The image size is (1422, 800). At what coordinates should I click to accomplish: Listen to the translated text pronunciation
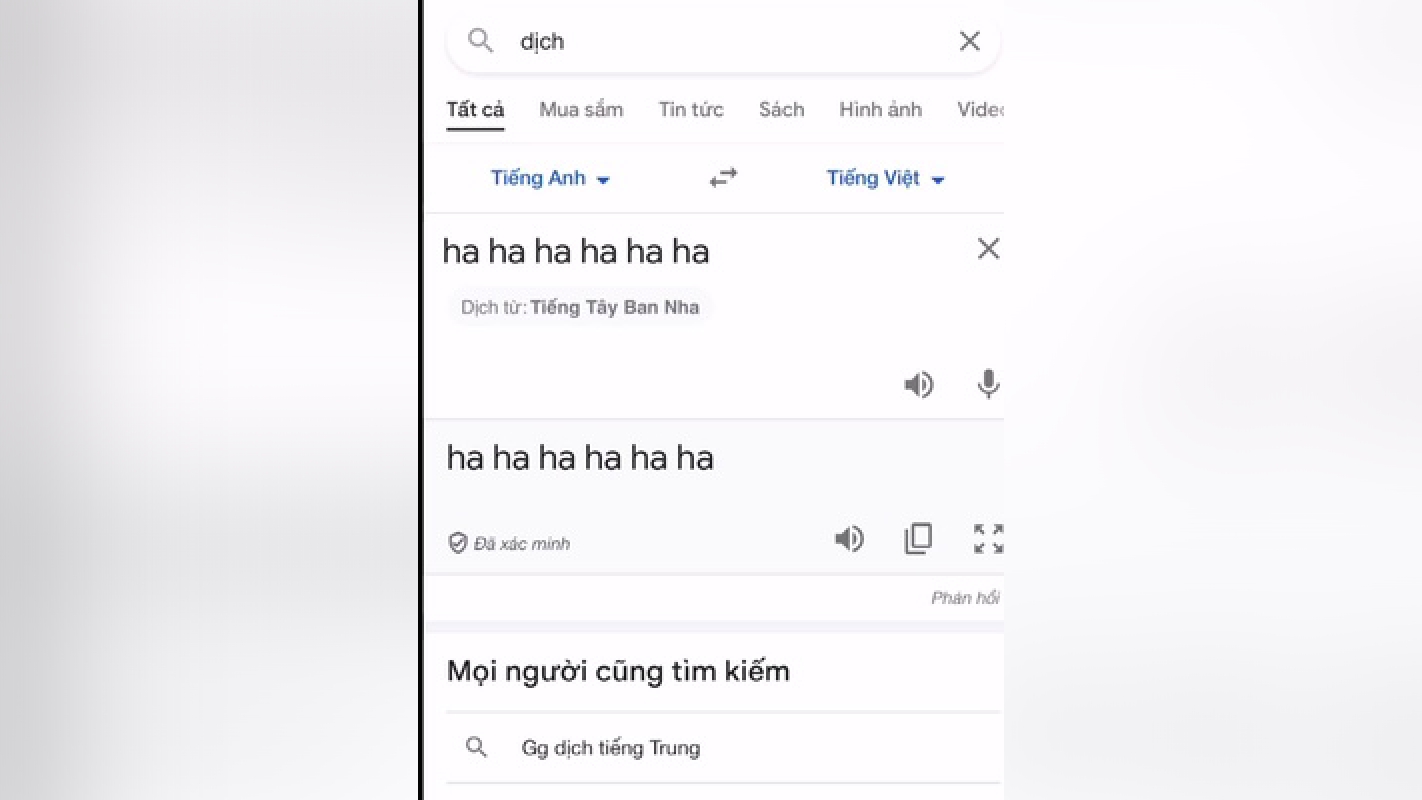pos(848,539)
